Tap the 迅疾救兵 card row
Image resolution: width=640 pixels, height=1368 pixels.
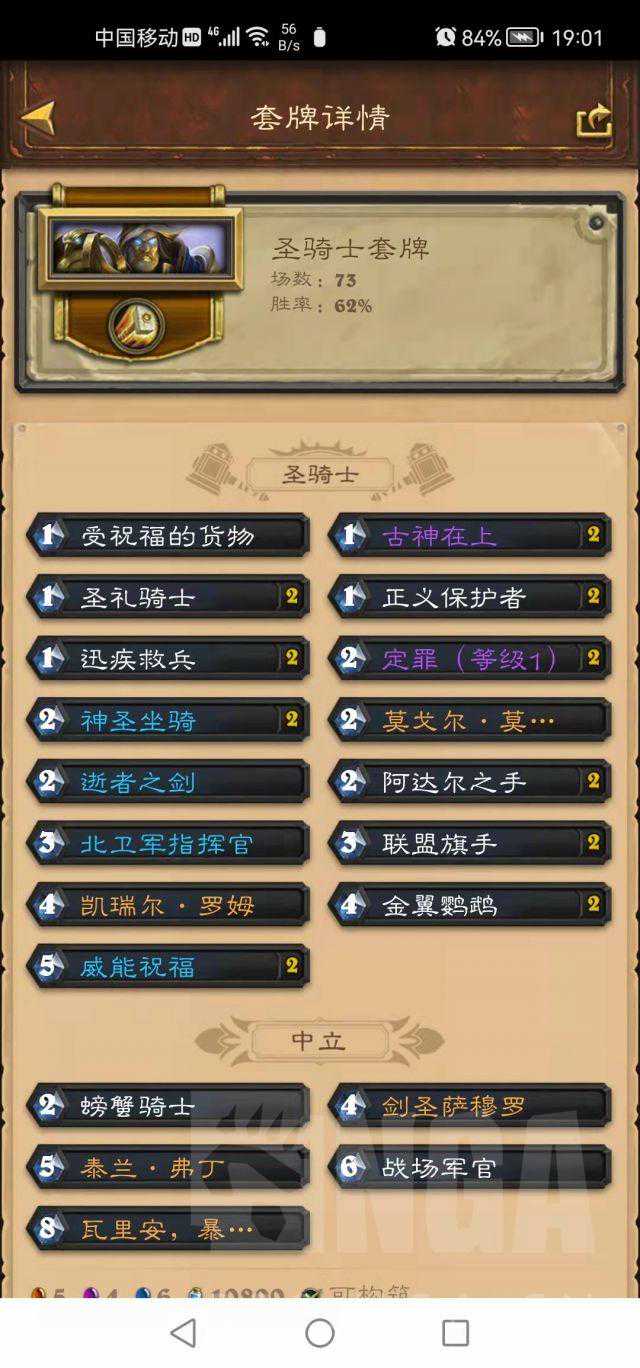click(168, 659)
